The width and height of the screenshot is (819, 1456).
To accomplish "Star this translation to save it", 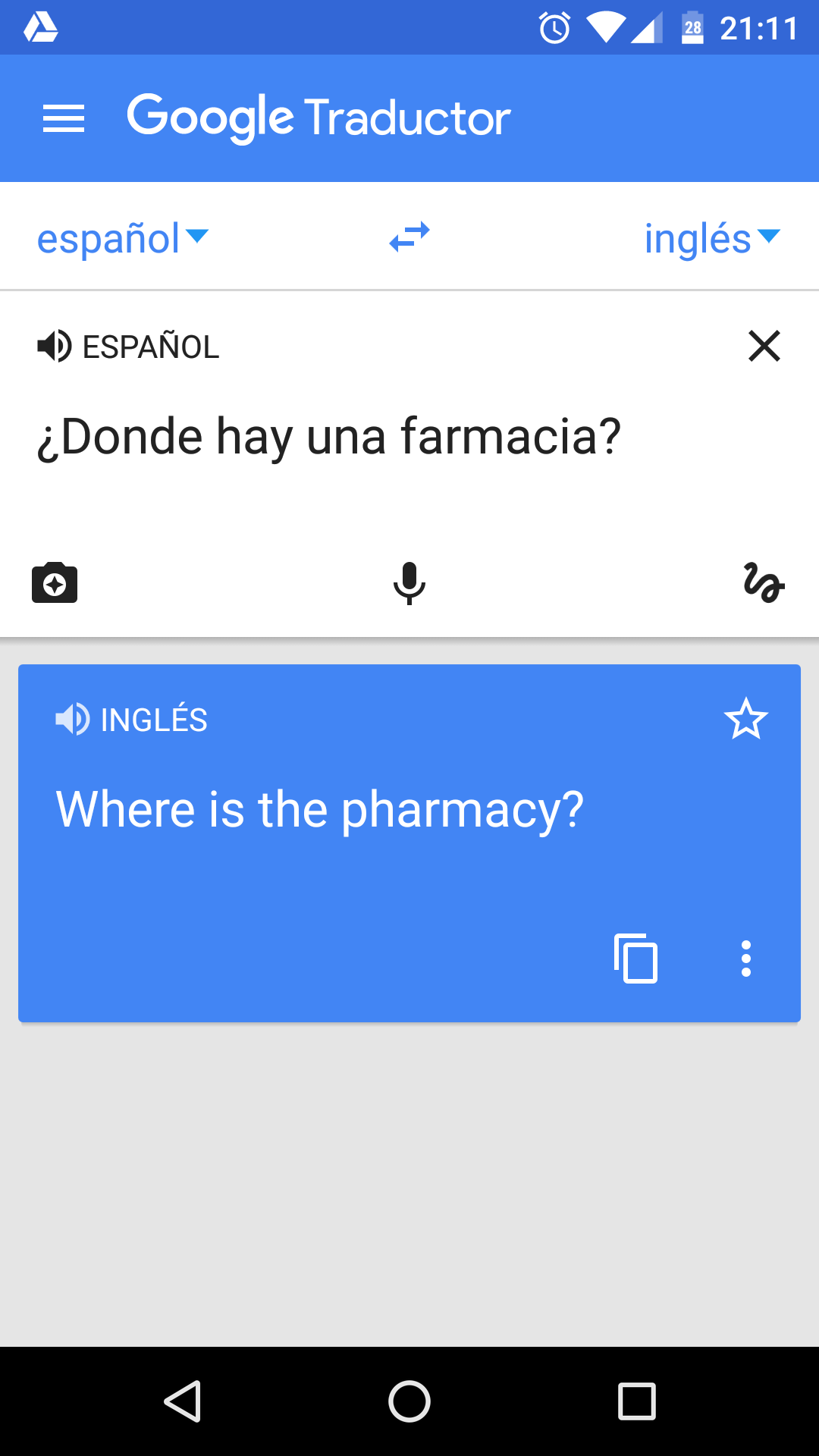I will 746,719.
